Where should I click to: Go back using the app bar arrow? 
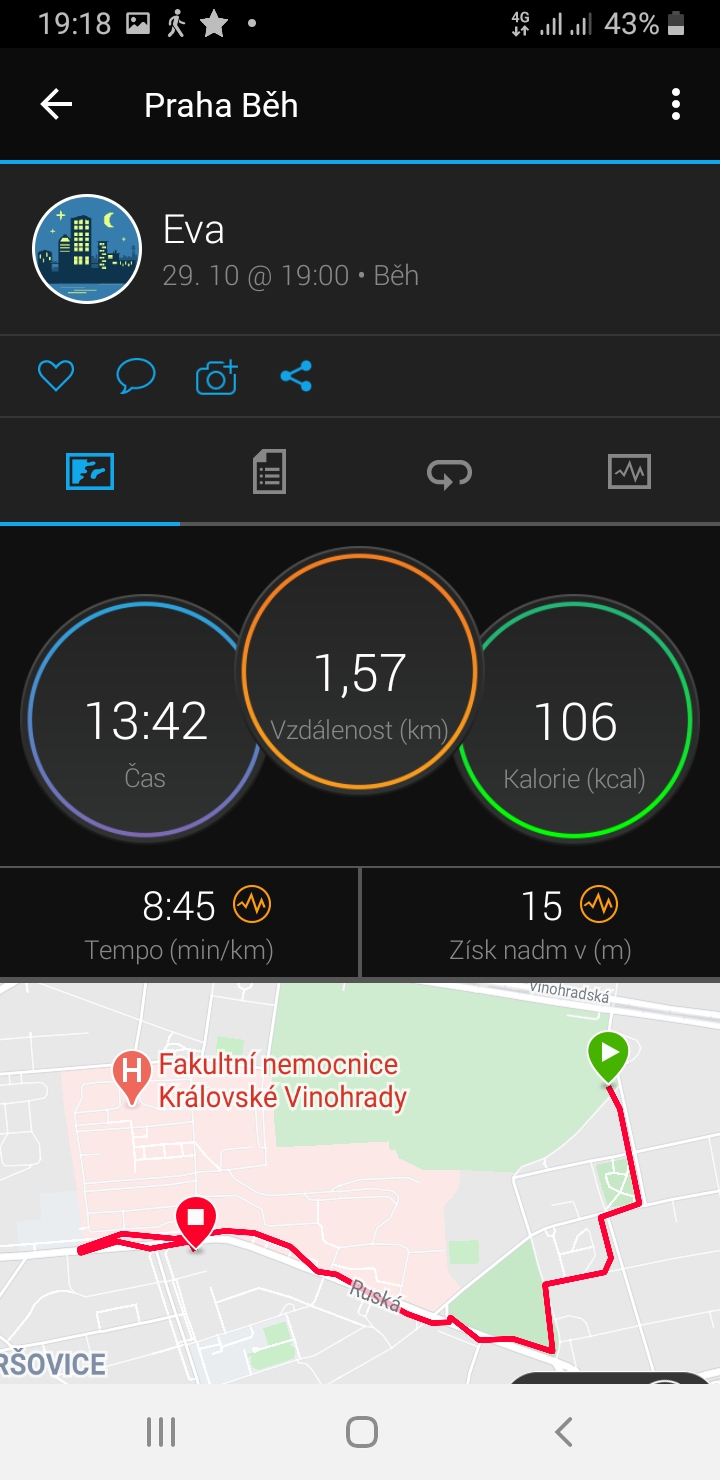pyautogui.click(x=56, y=105)
